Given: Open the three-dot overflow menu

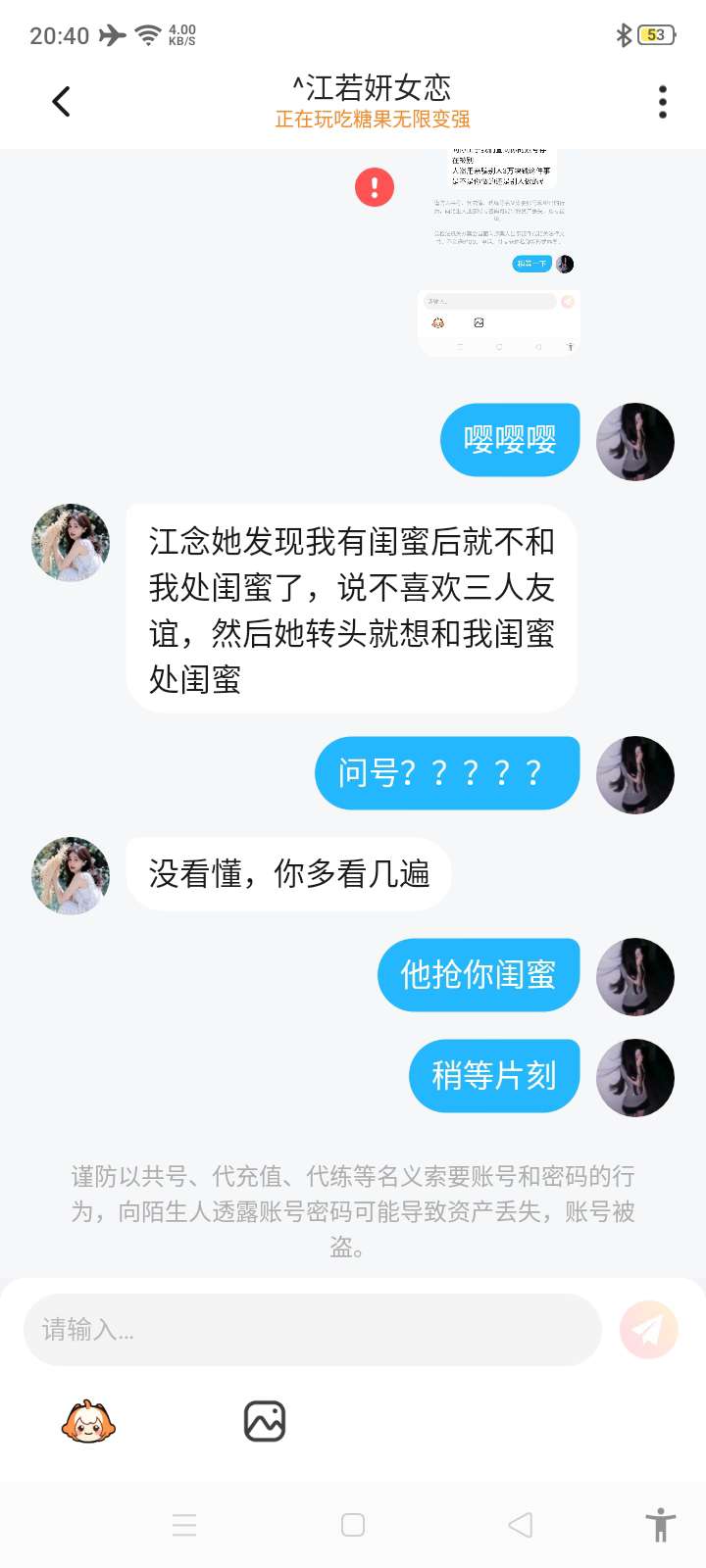Looking at the screenshot, I should coord(663,102).
